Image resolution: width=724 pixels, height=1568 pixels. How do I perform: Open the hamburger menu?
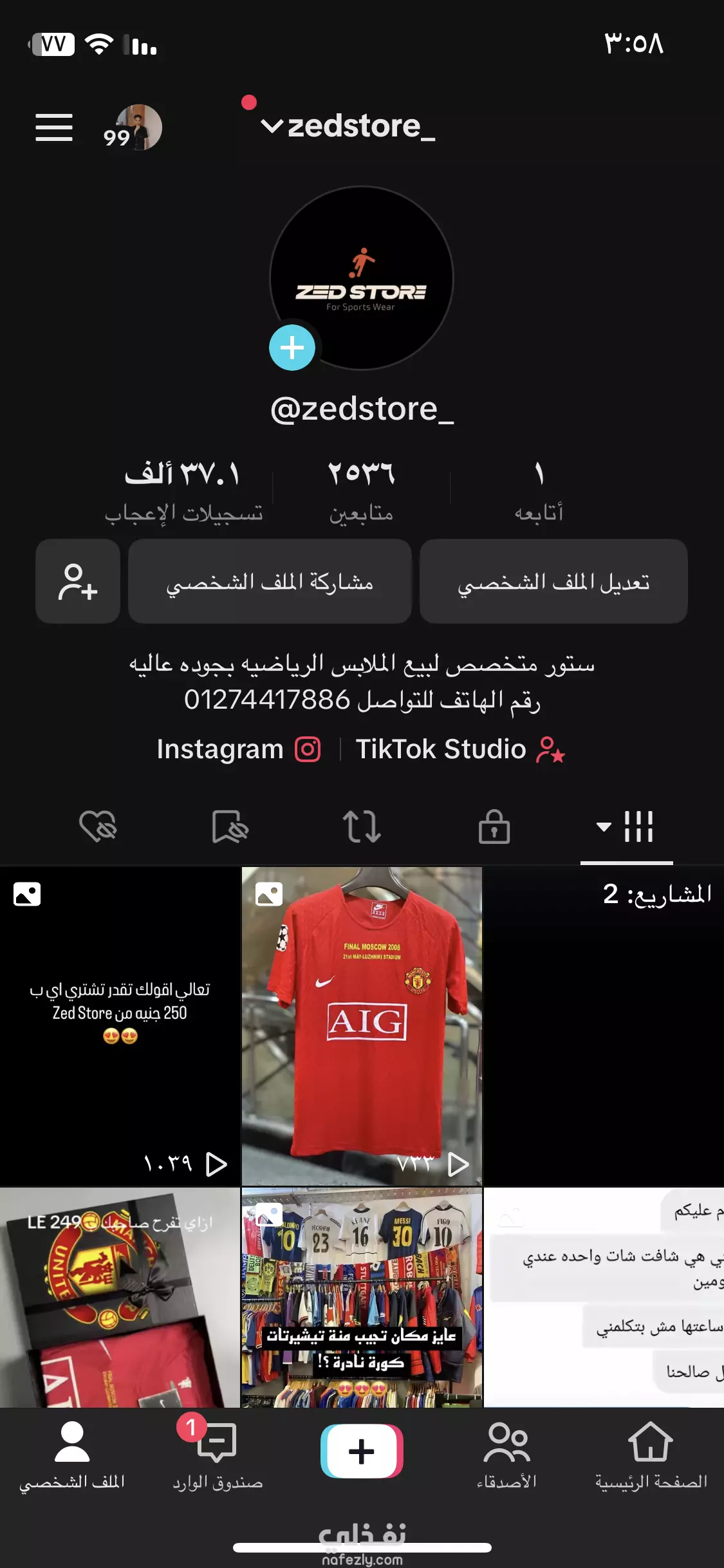[54, 127]
